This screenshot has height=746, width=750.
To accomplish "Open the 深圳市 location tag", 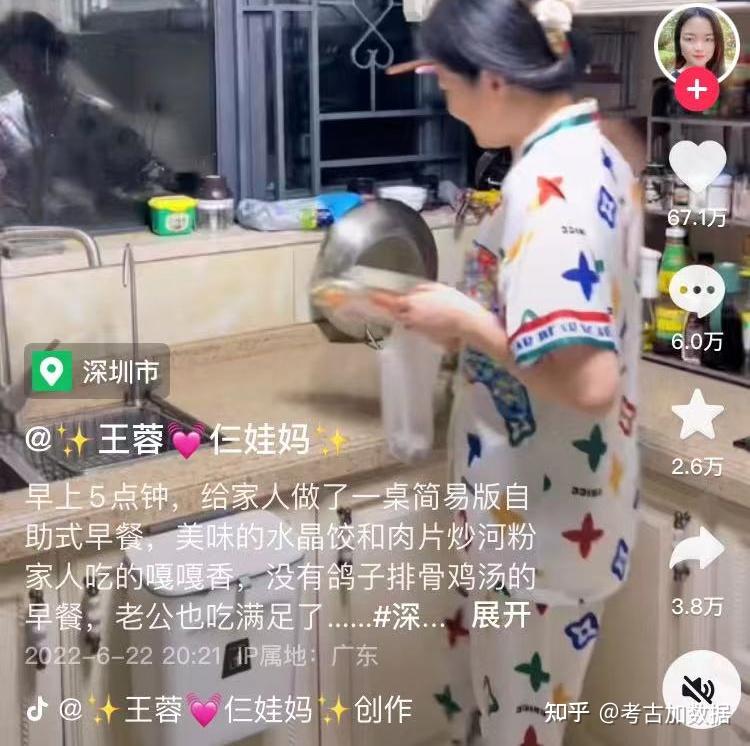I will (x=97, y=372).
